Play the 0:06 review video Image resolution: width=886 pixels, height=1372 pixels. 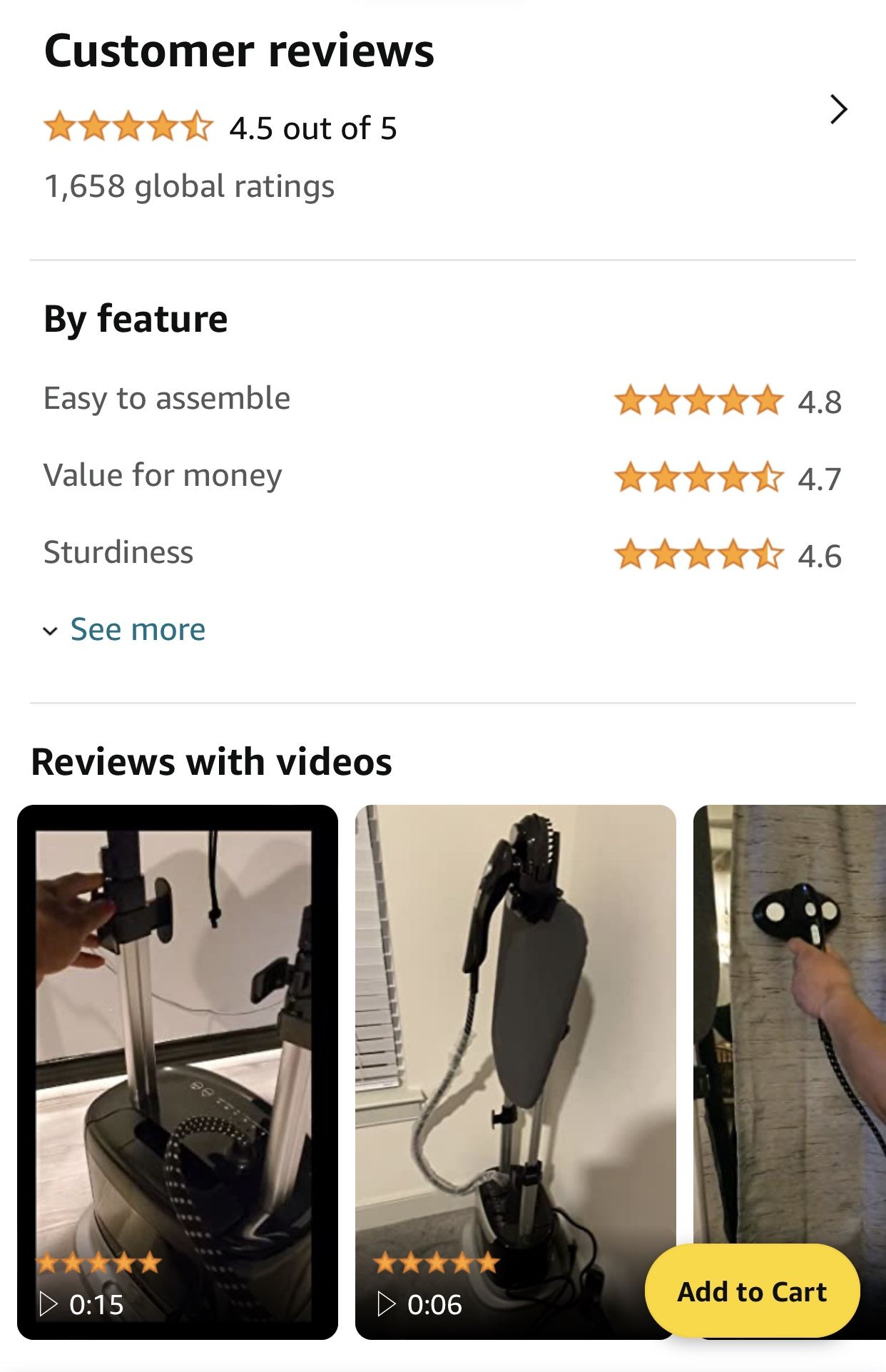[515, 1070]
